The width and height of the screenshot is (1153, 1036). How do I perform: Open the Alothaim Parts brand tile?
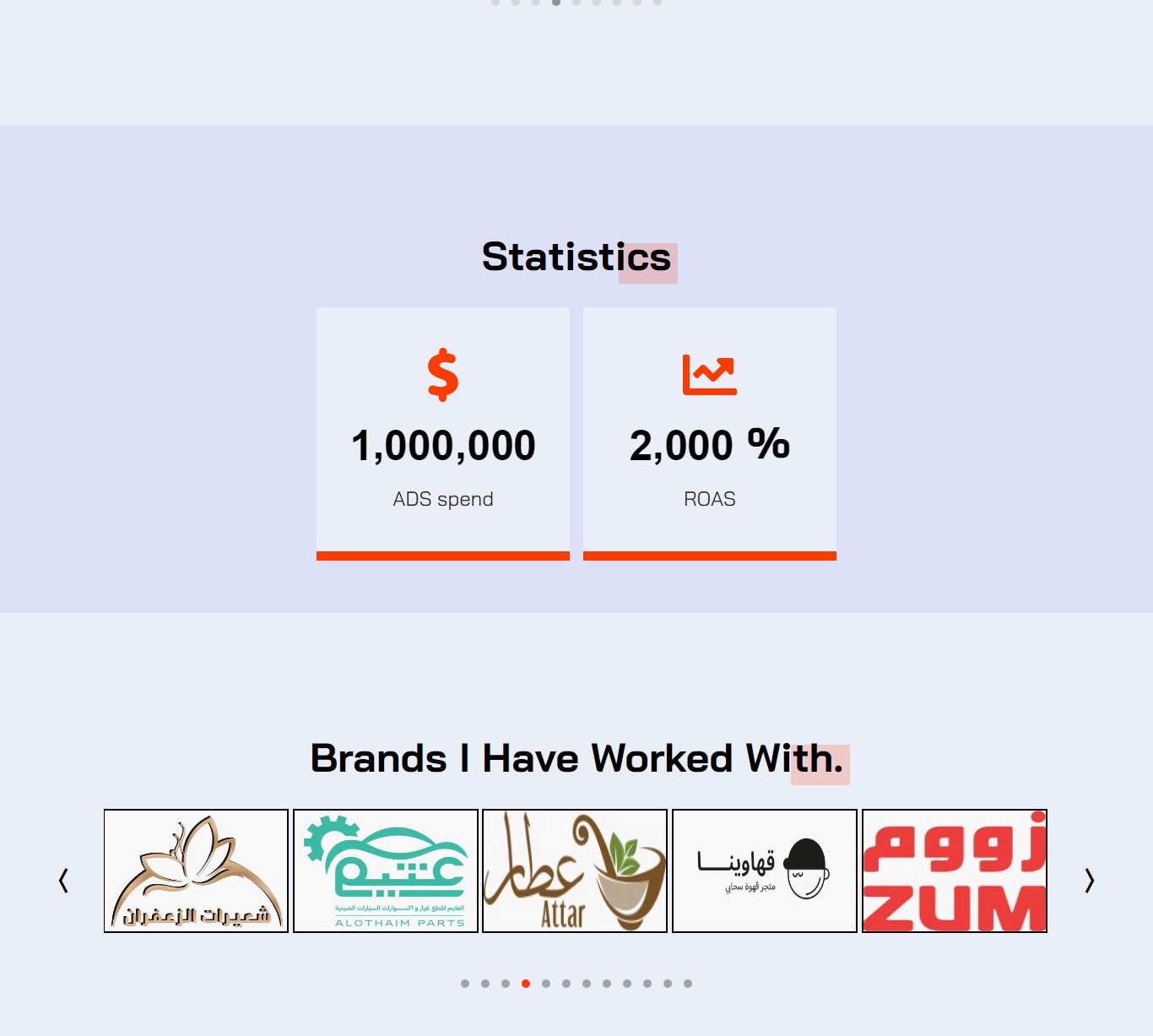tap(386, 871)
